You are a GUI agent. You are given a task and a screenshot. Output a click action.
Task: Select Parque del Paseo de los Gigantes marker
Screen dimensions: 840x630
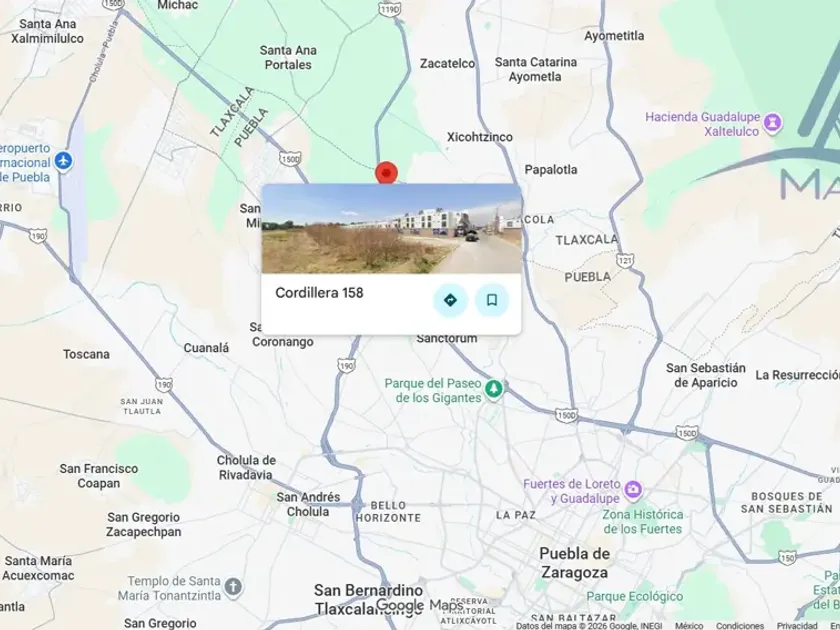tap(493, 389)
